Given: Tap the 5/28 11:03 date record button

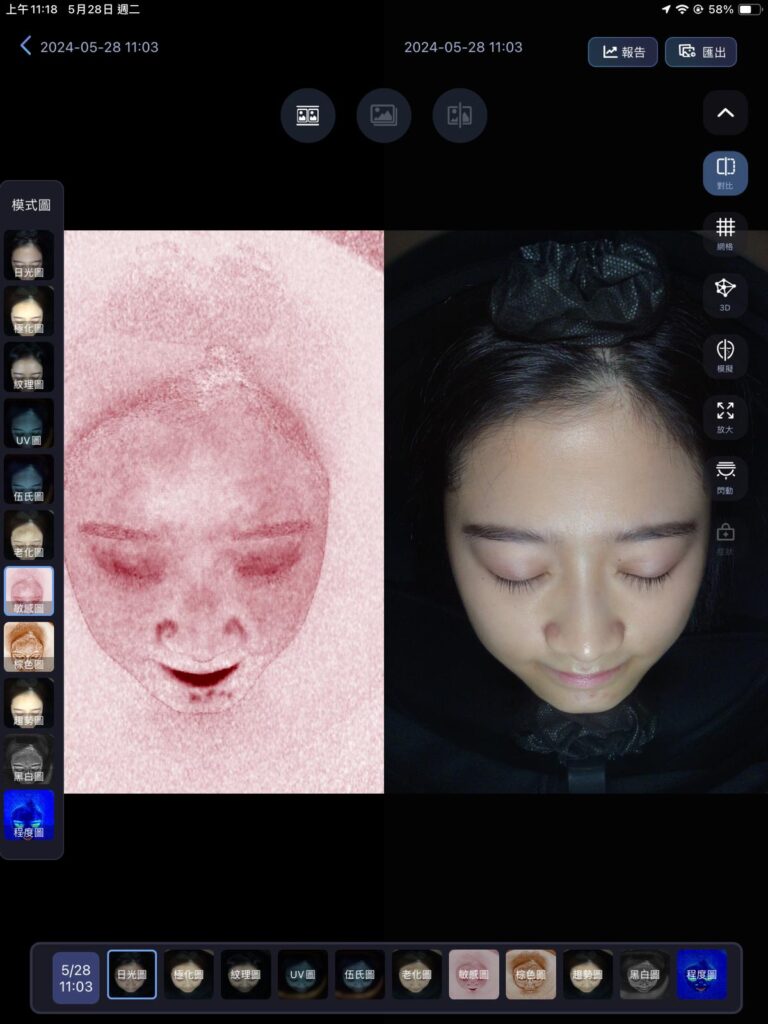Looking at the screenshot, I should click(76, 978).
